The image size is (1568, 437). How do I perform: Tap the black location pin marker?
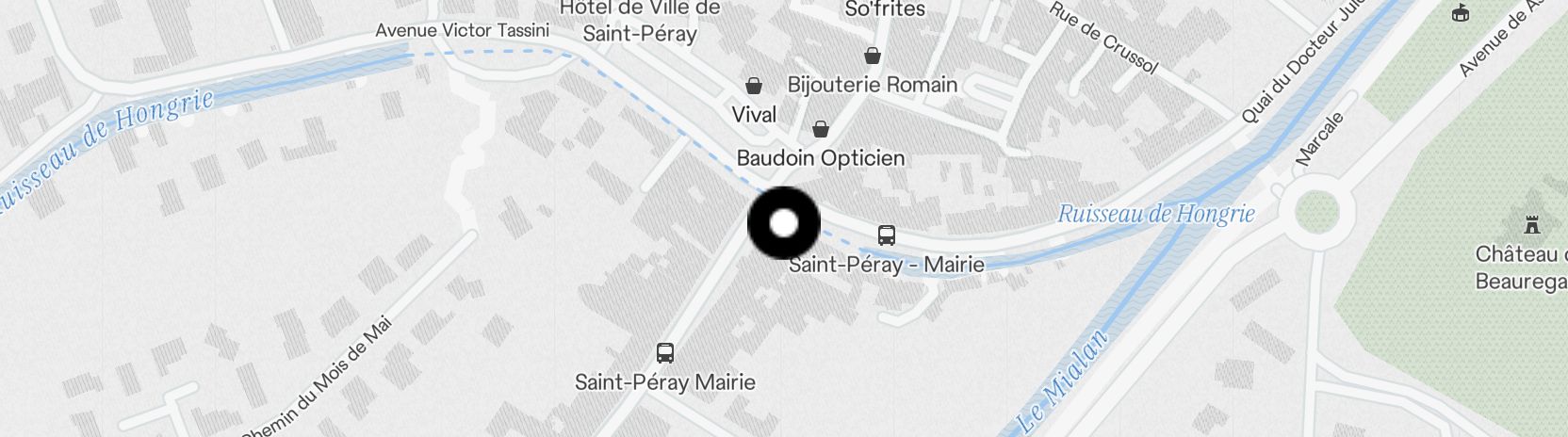pos(784,223)
